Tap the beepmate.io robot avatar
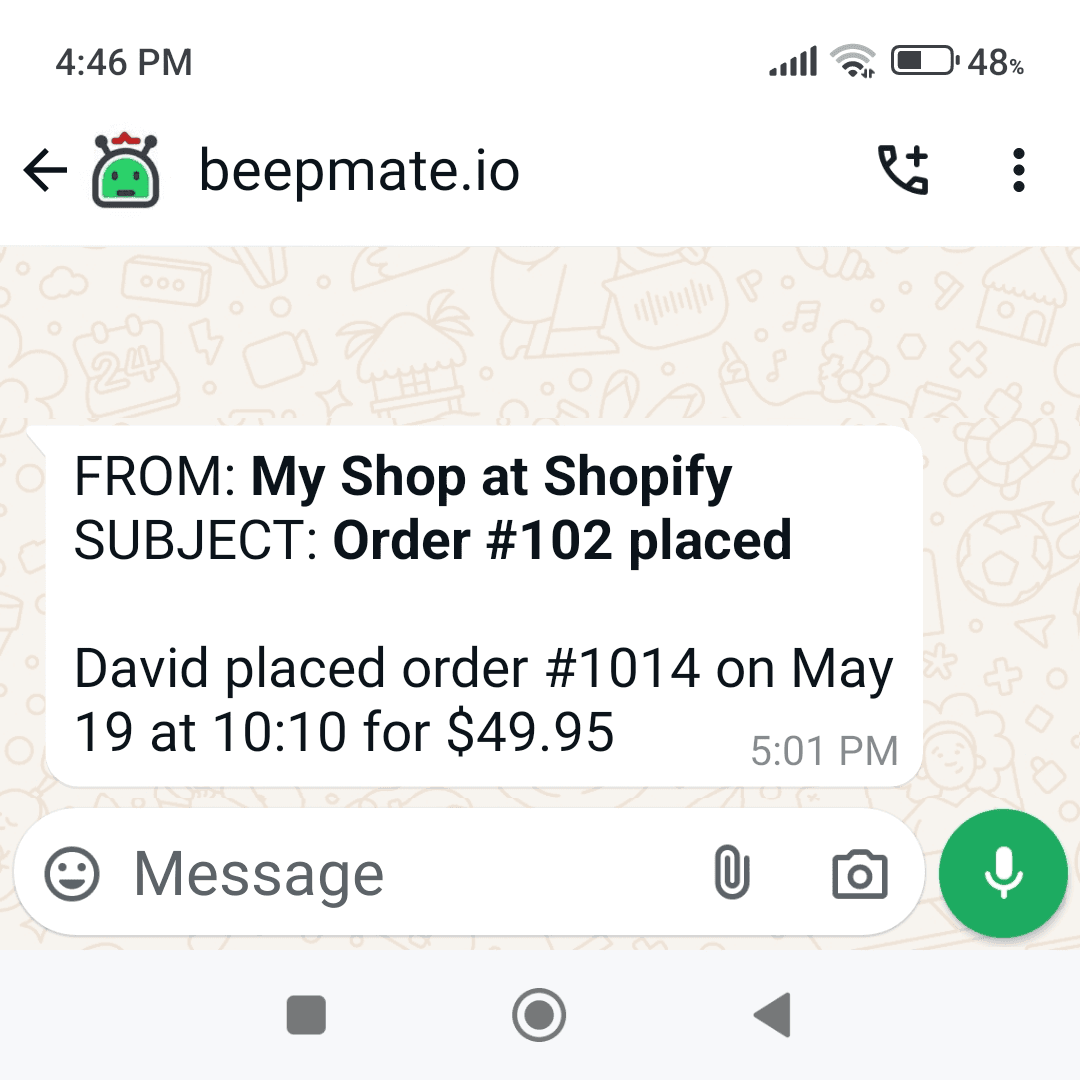 click(126, 170)
